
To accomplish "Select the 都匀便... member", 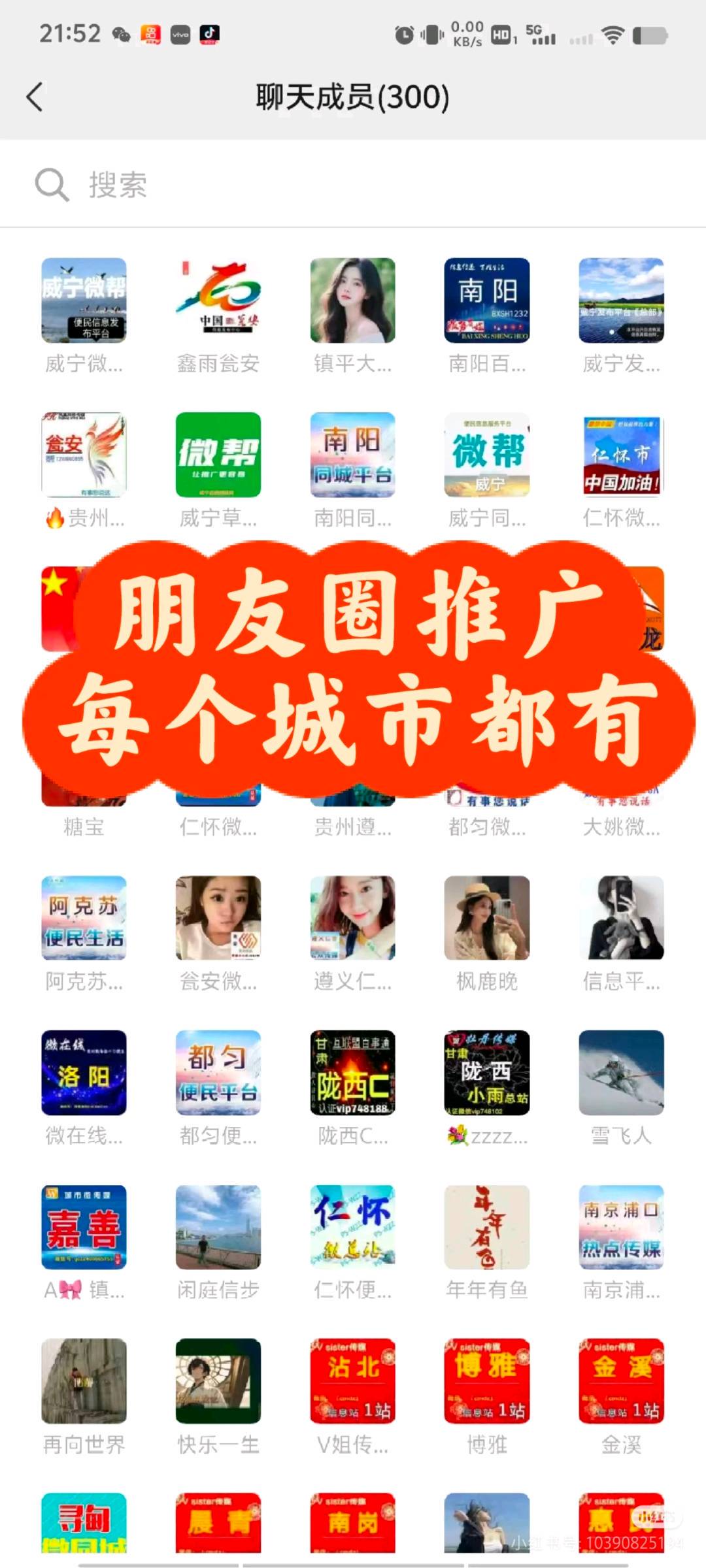I will (x=218, y=1072).
